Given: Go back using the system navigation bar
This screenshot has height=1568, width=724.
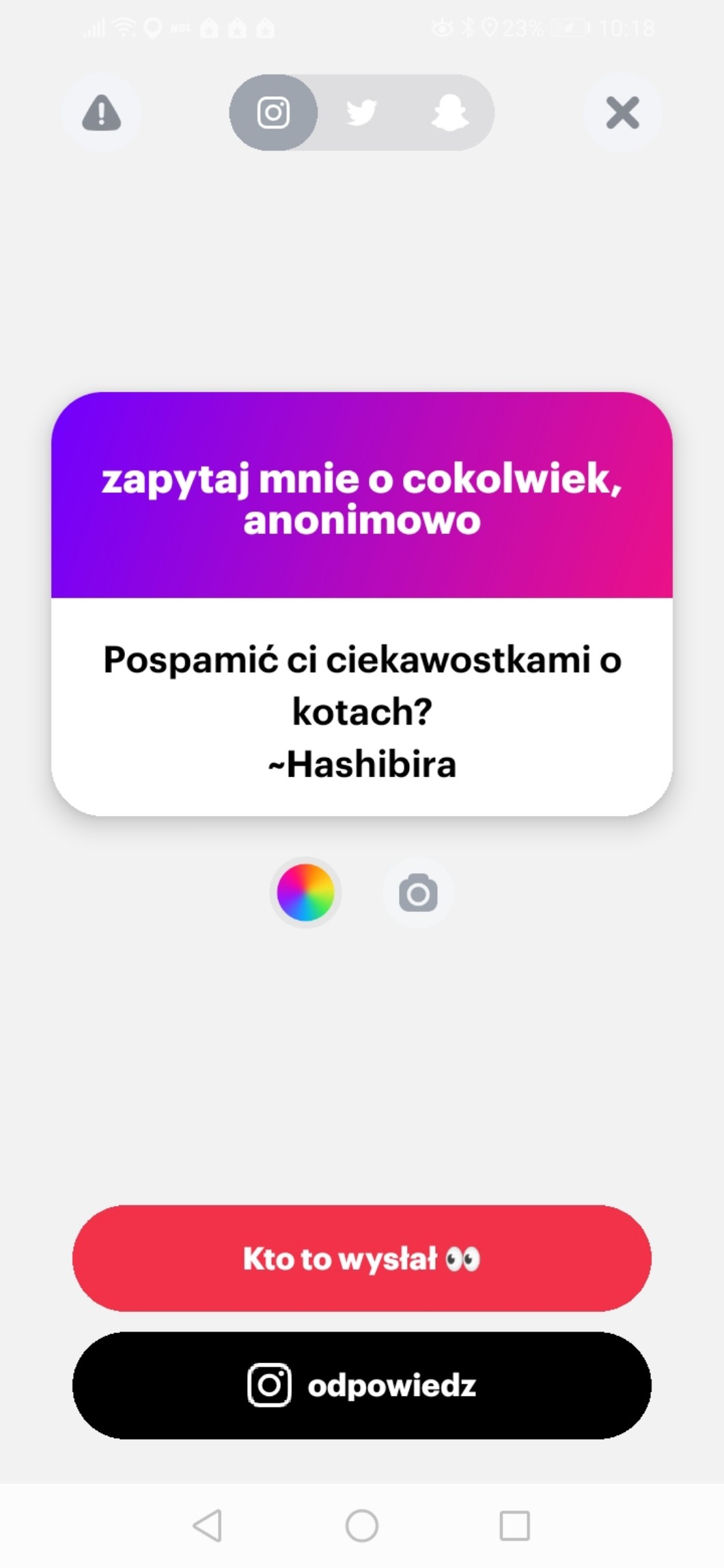Looking at the screenshot, I should coord(208,1525).
